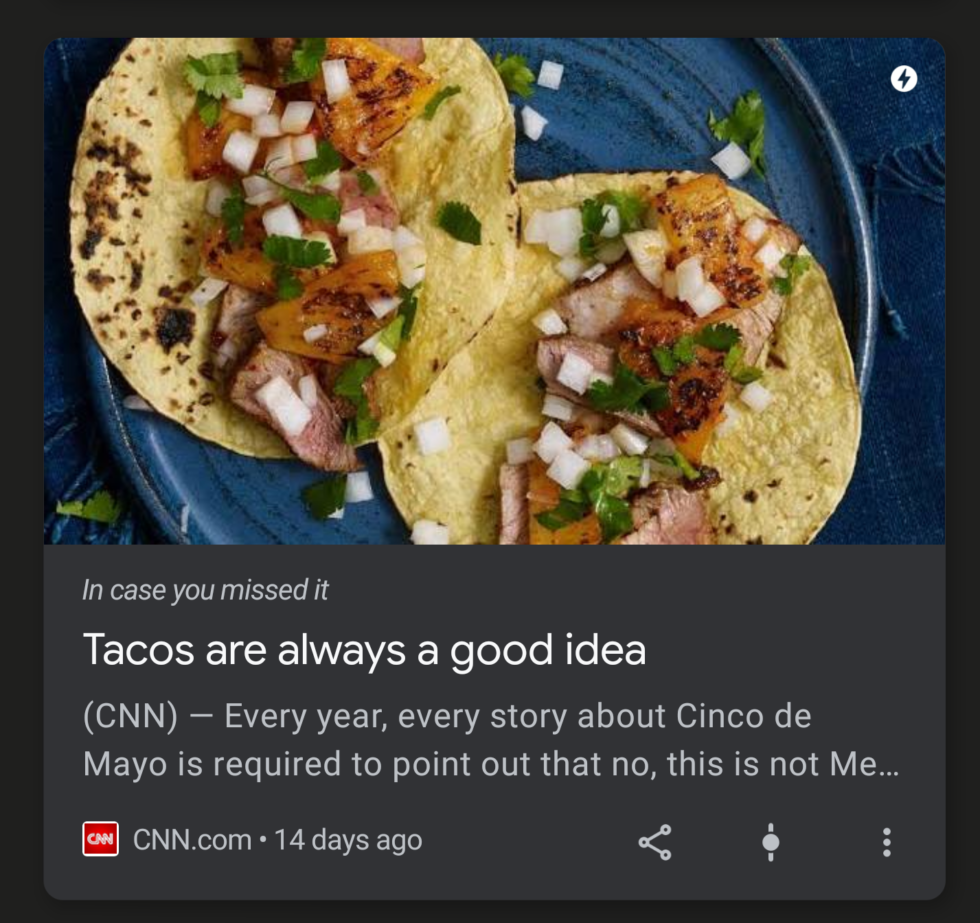Open the three-dot overflow menu

coord(886,842)
